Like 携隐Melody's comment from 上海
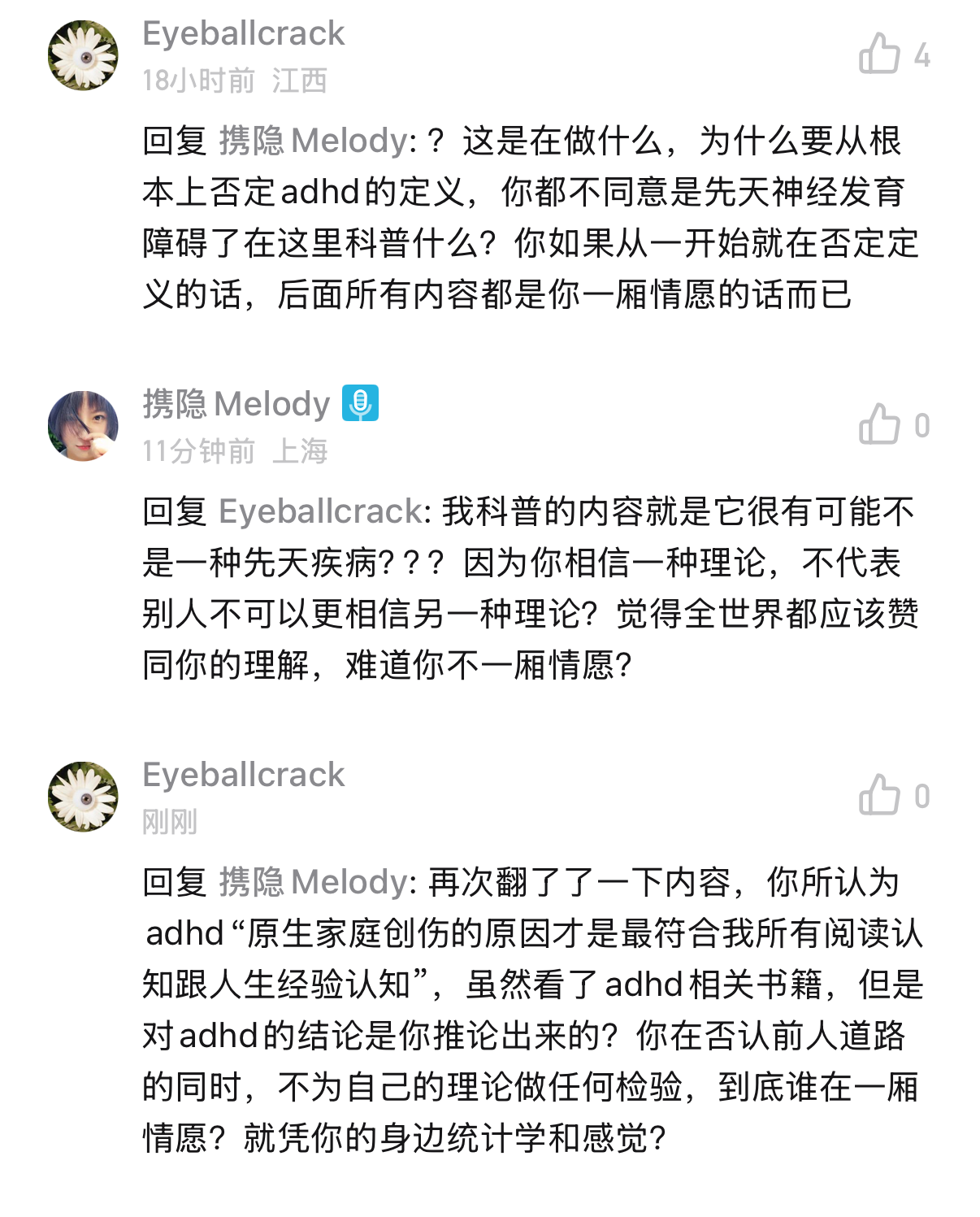The image size is (980, 1217). coord(879,424)
